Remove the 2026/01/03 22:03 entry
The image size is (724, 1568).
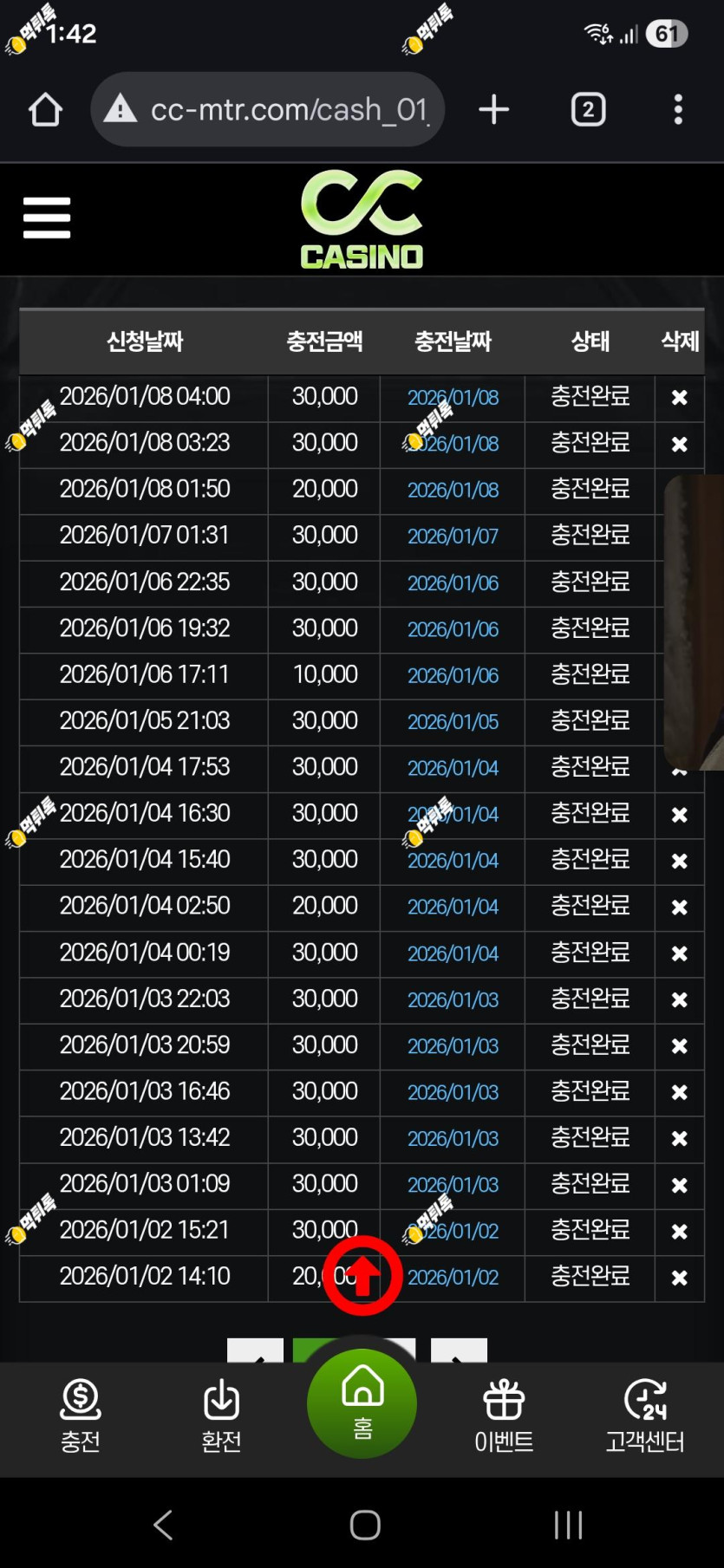680,1000
